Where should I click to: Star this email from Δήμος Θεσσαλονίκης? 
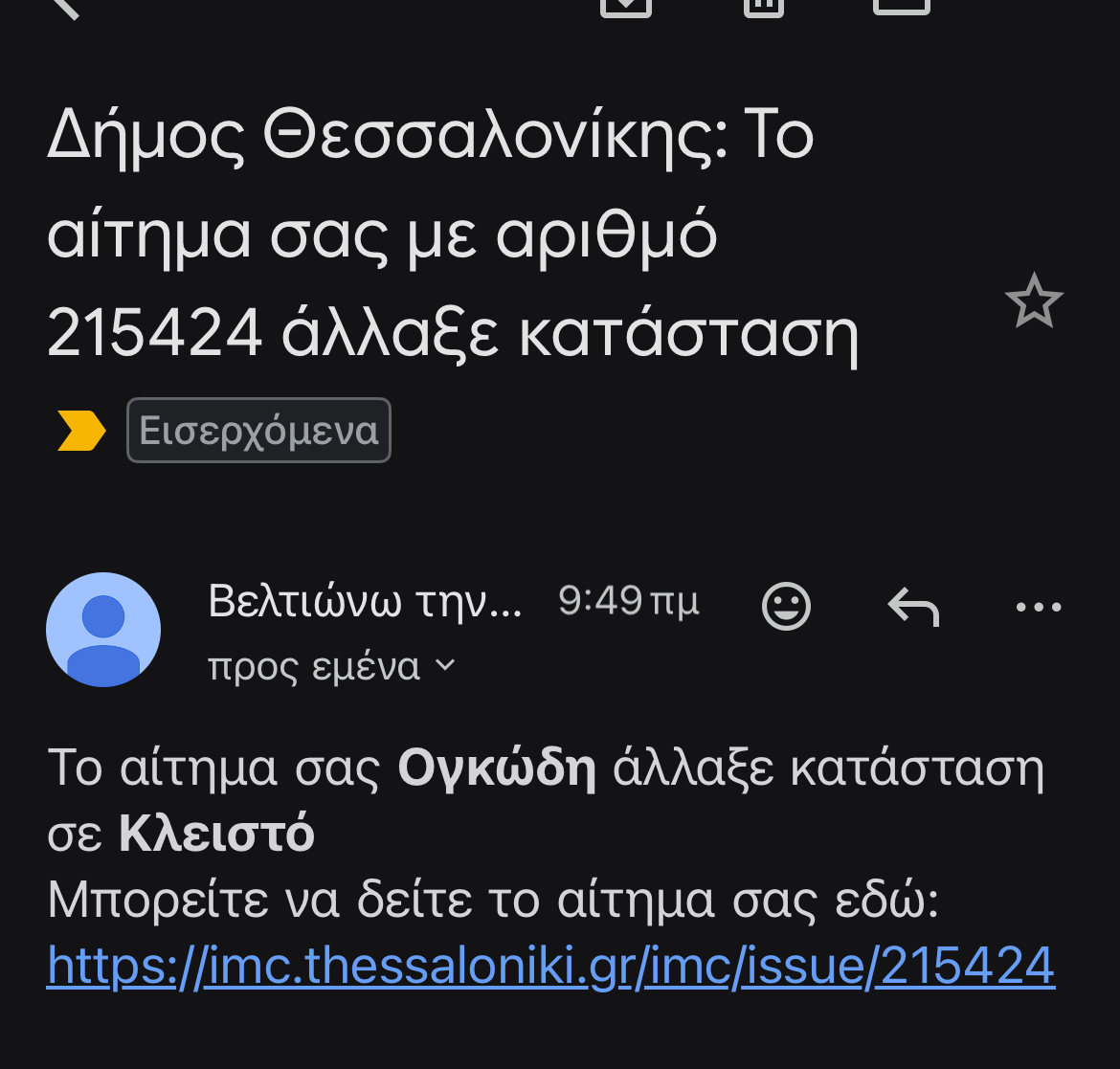tap(1034, 301)
